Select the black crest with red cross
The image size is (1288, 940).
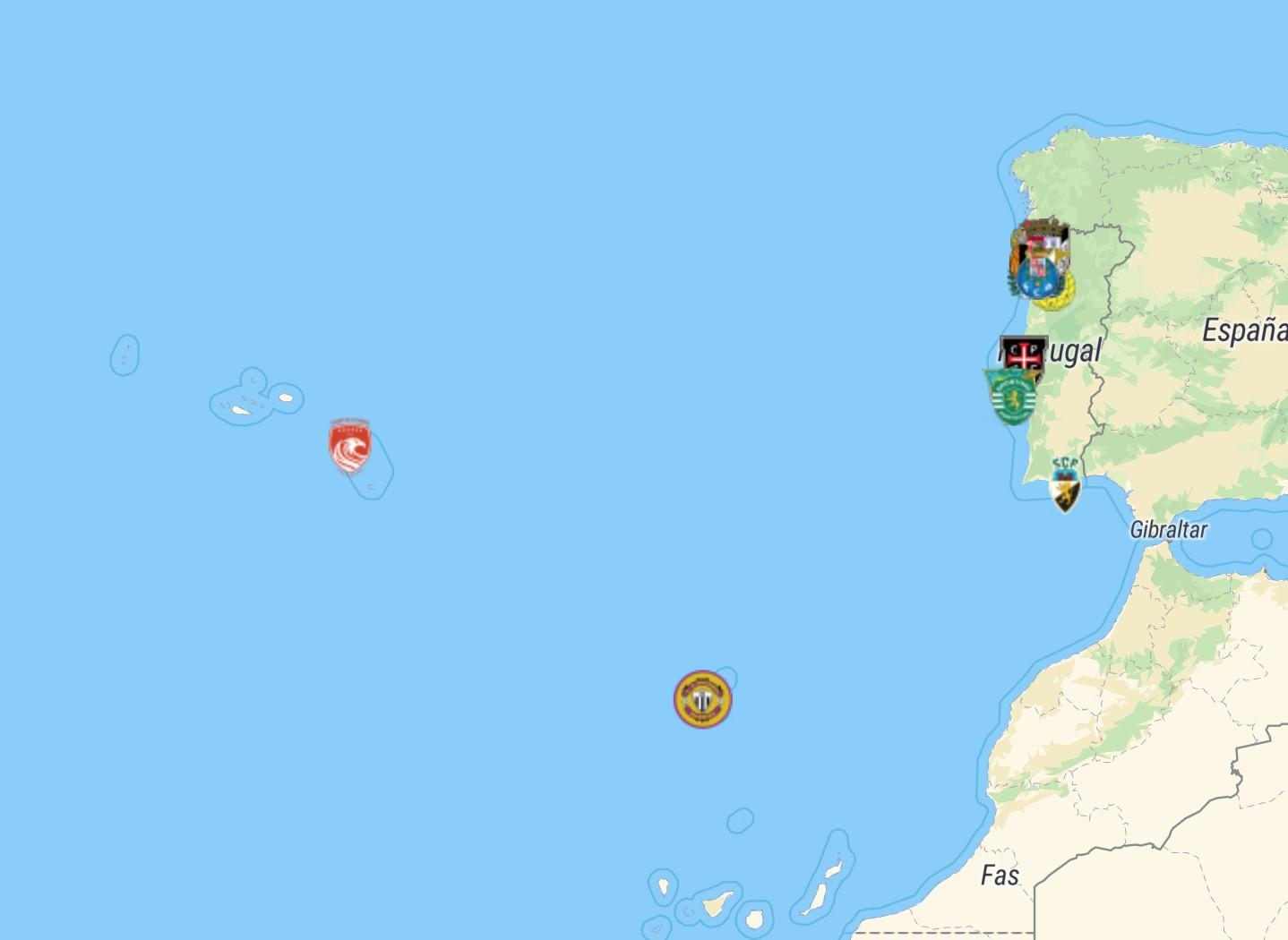1024,352
